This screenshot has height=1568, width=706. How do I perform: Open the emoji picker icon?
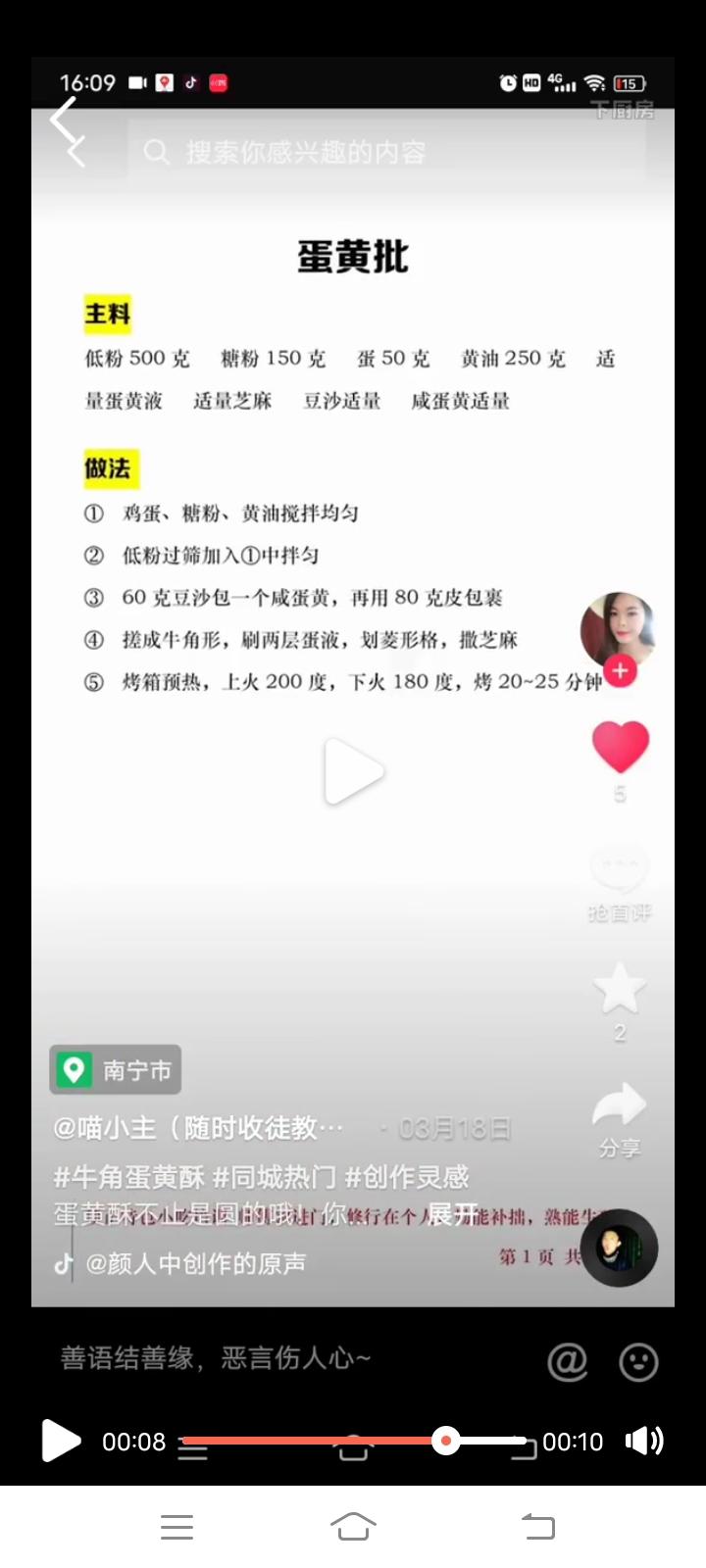pos(638,1362)
